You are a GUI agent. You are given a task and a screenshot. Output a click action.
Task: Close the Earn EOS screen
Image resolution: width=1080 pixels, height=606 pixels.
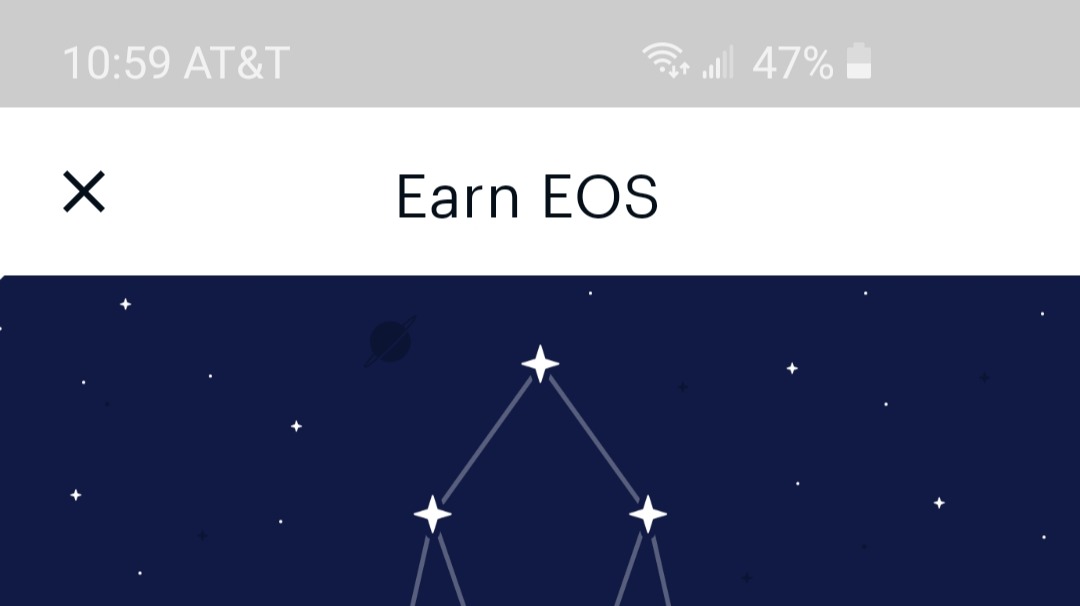tap(84, 192)
